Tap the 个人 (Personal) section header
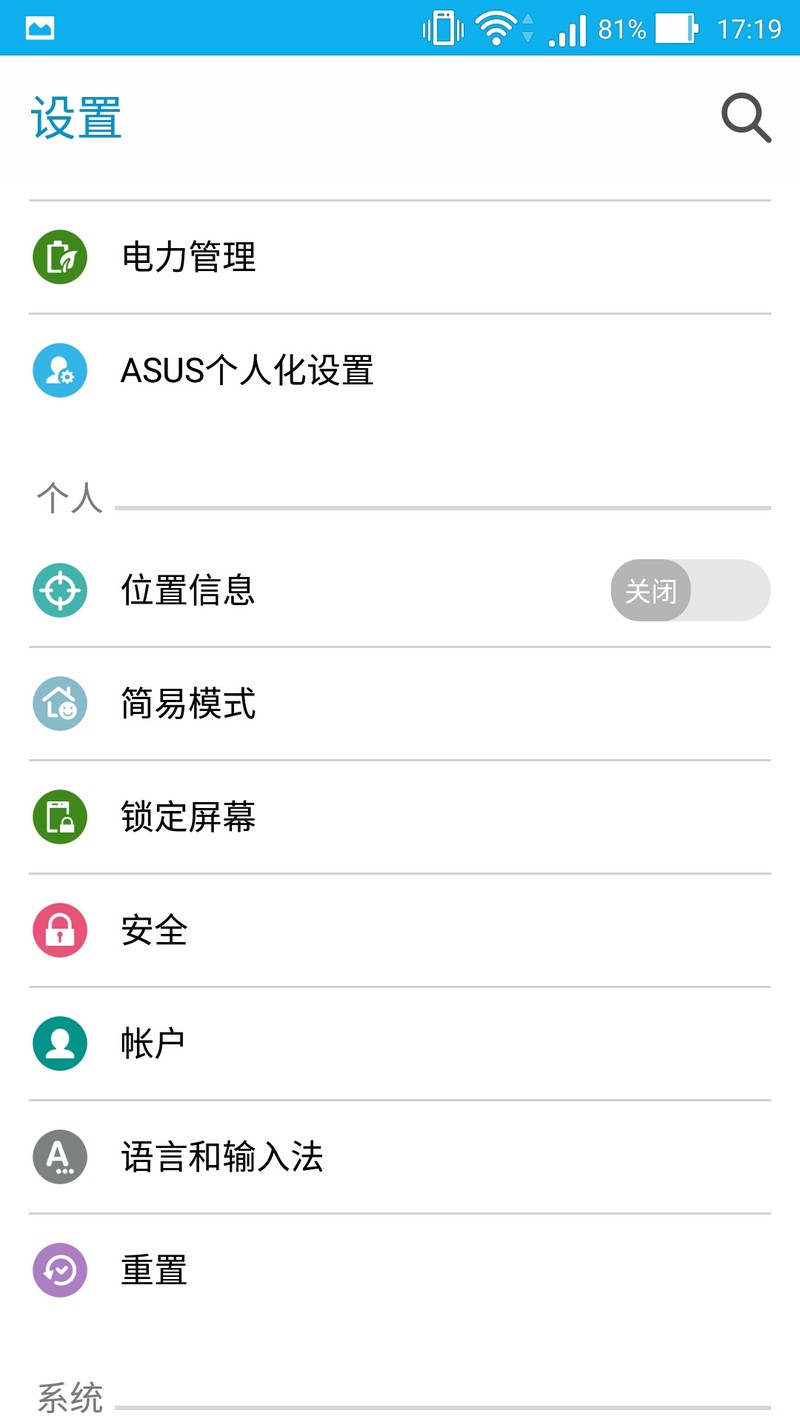 (x=68, y=495)
